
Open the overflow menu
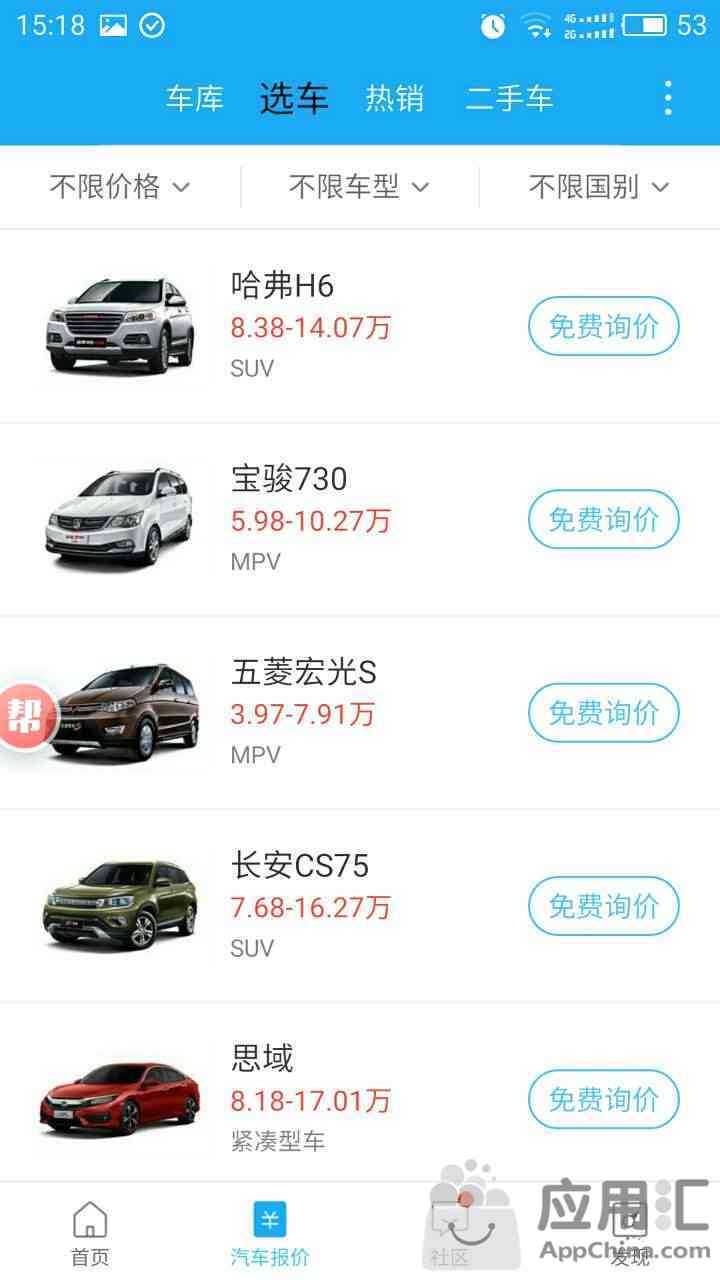[668, 98]
